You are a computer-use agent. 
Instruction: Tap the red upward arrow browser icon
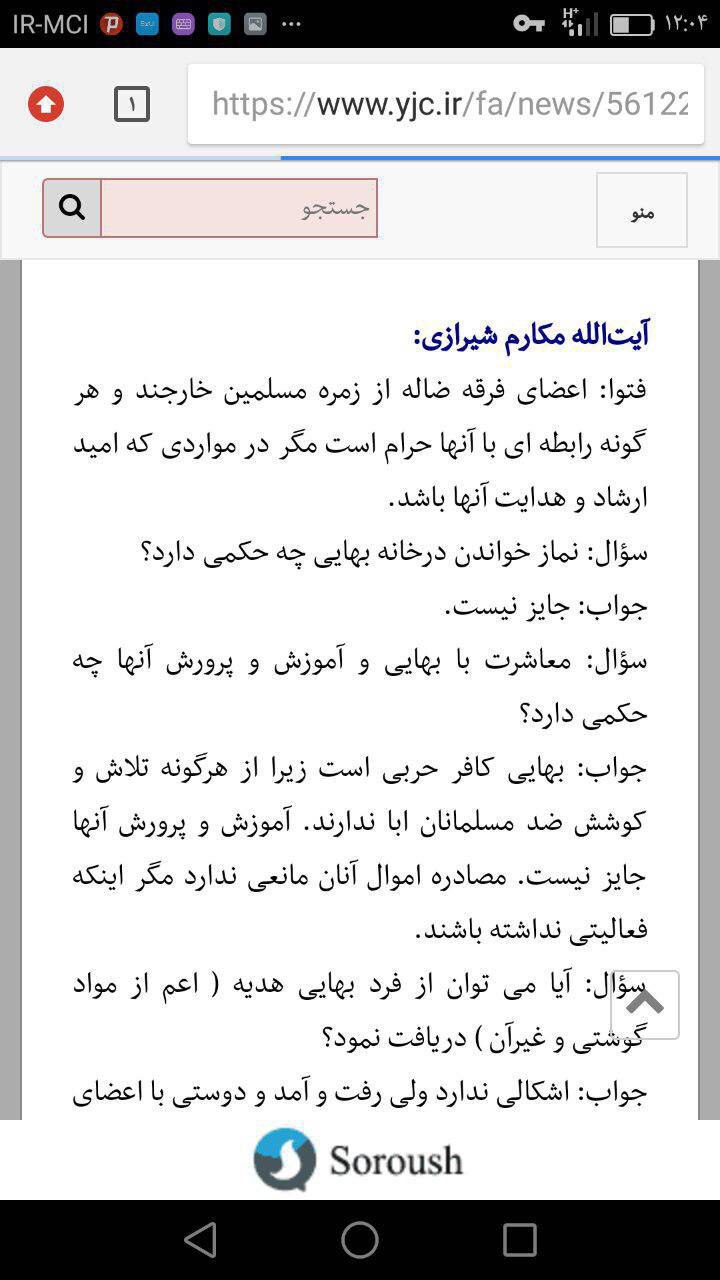point(46,104)
